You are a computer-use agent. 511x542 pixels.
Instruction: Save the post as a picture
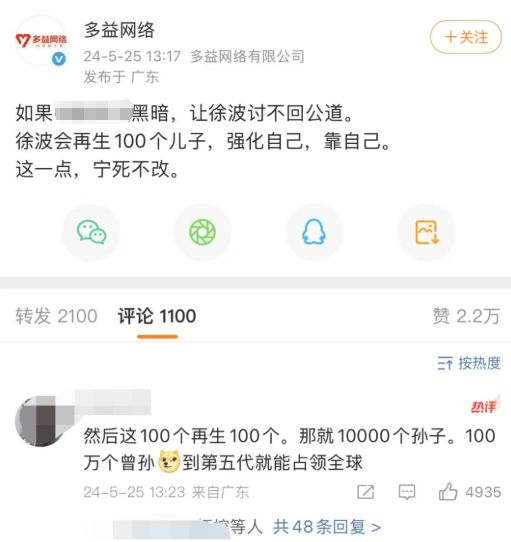426,232
